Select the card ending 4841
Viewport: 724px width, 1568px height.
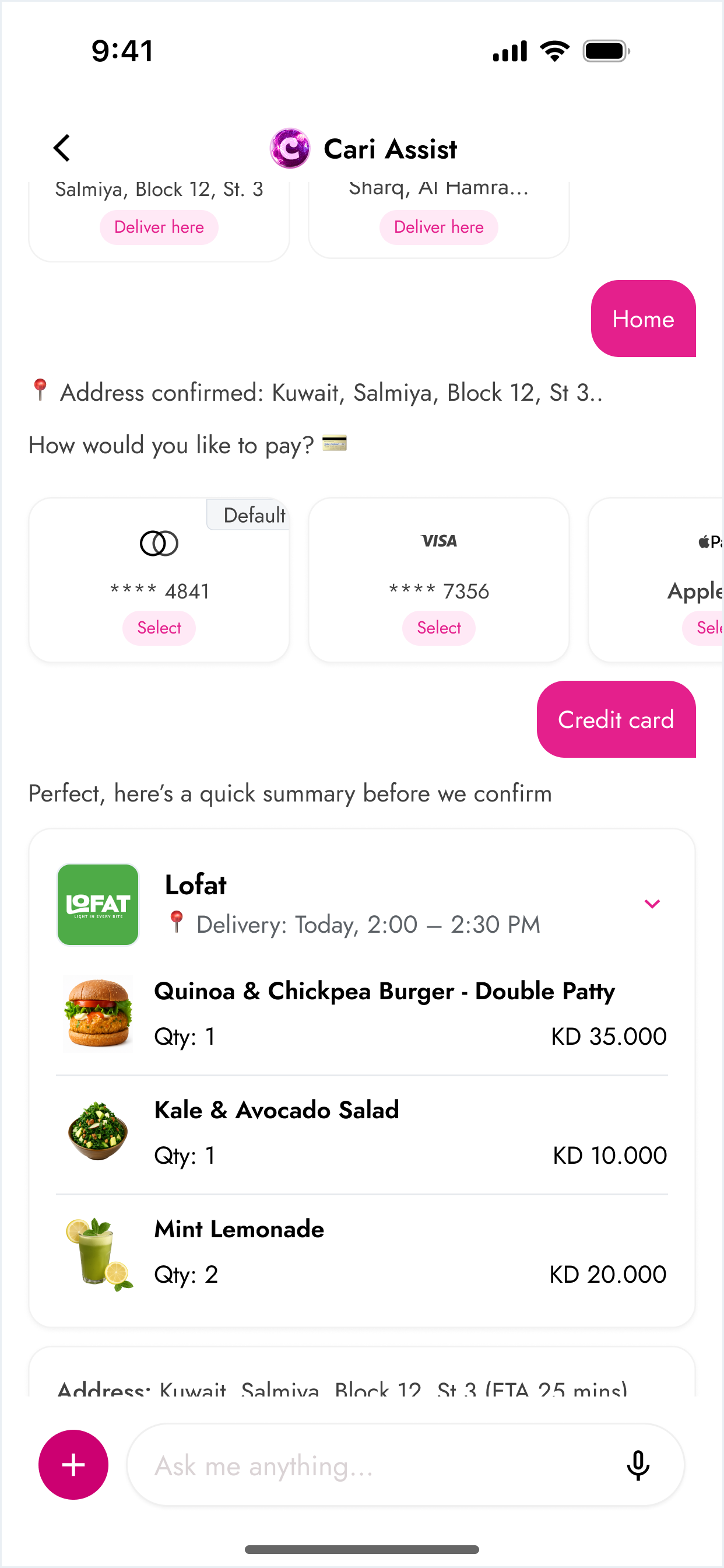click(x=159, y=628)
